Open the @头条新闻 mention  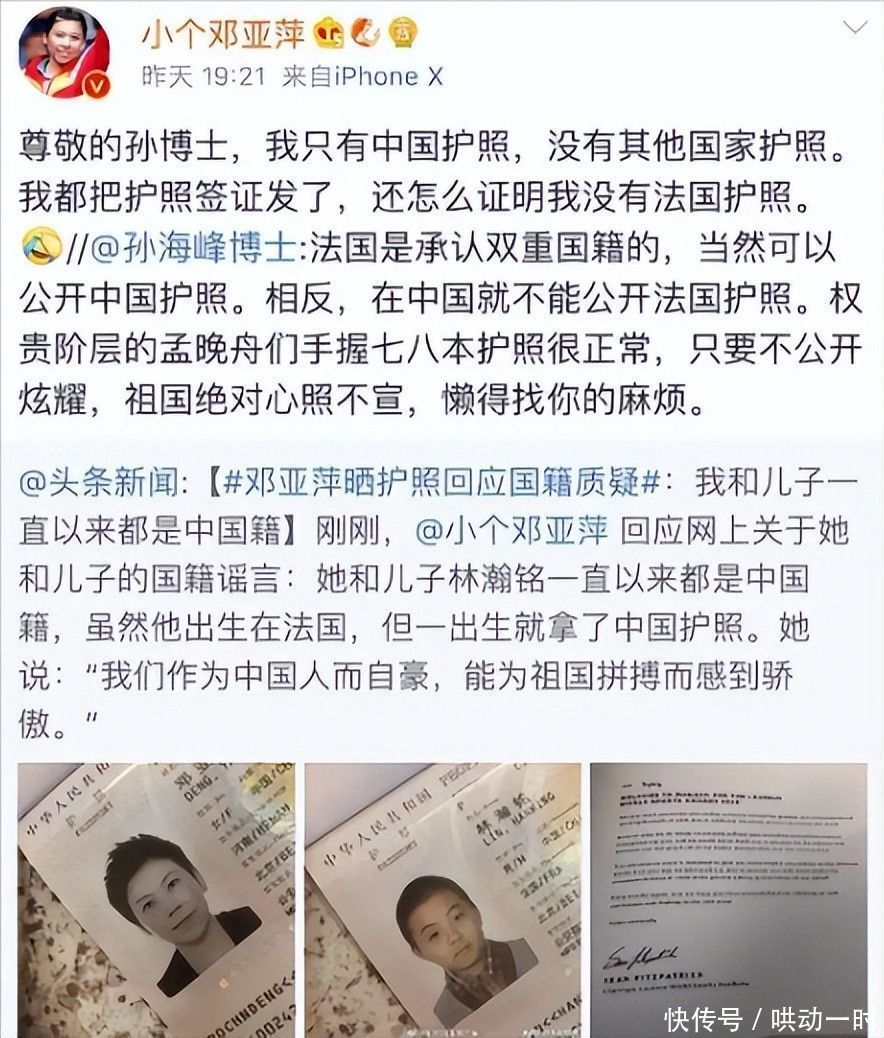coord(99,482)
